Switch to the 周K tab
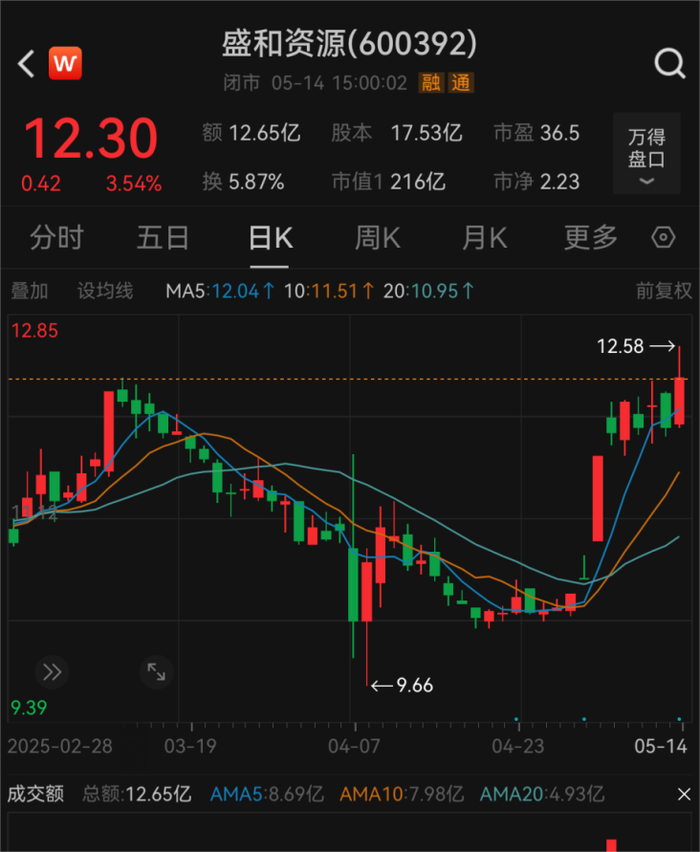 coord(377,238)
